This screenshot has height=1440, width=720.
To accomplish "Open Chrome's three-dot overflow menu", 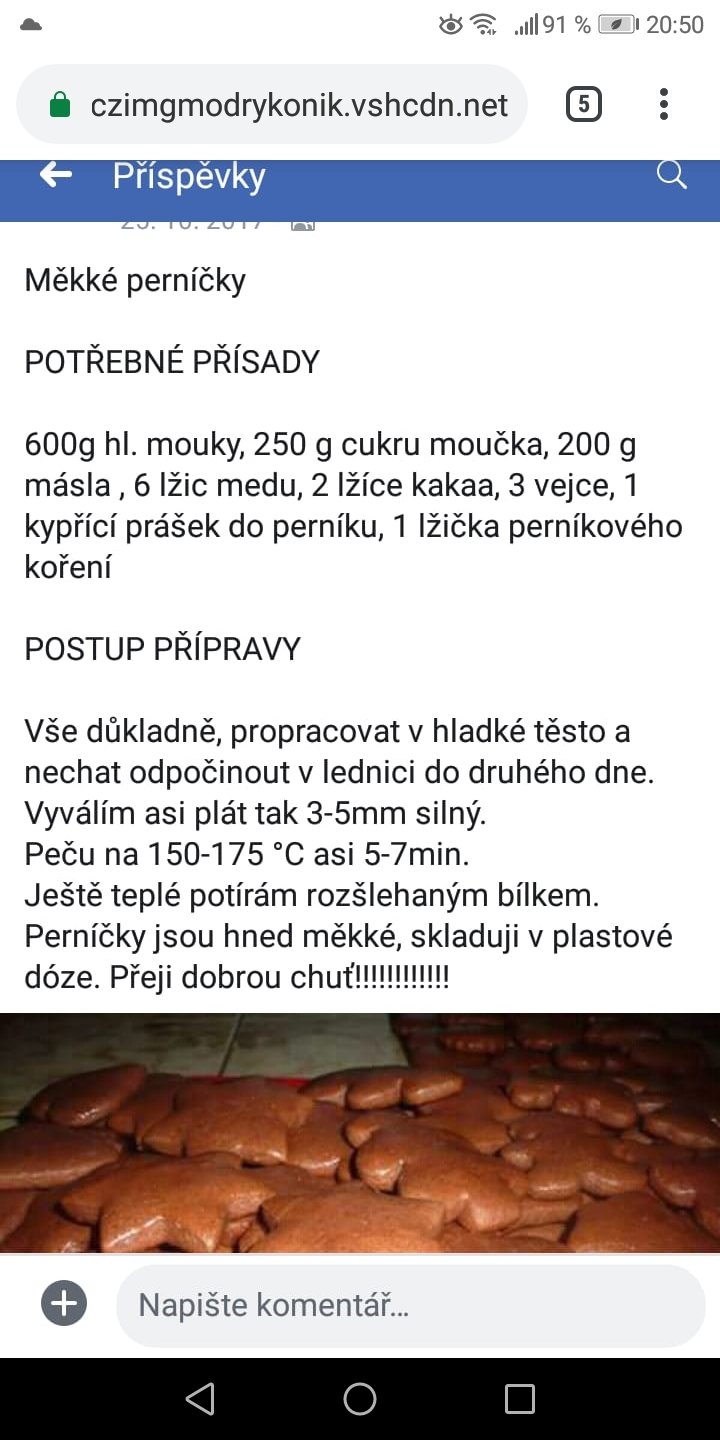I will coord(664,104).
